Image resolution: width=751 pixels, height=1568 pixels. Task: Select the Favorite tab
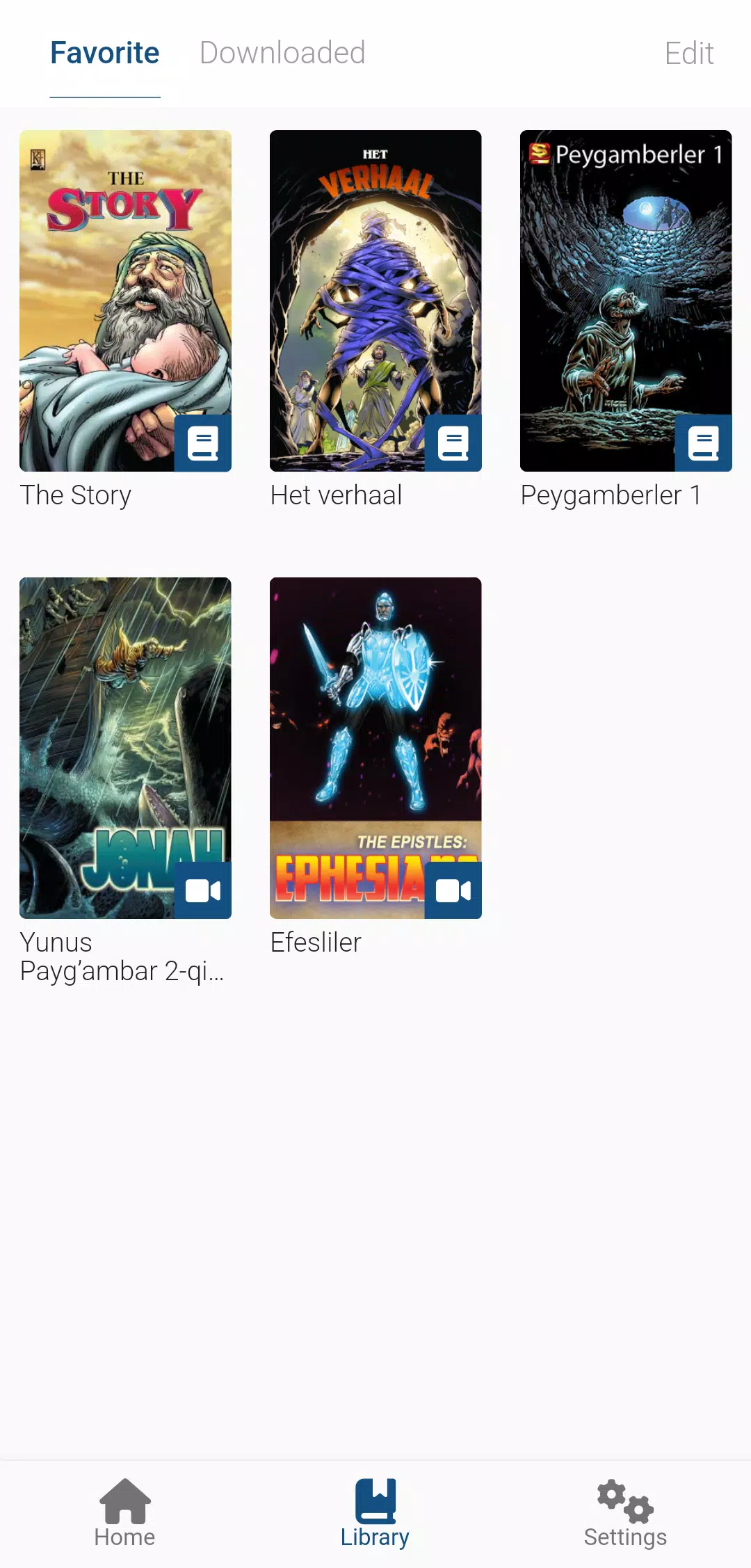[x=105, y=53]
